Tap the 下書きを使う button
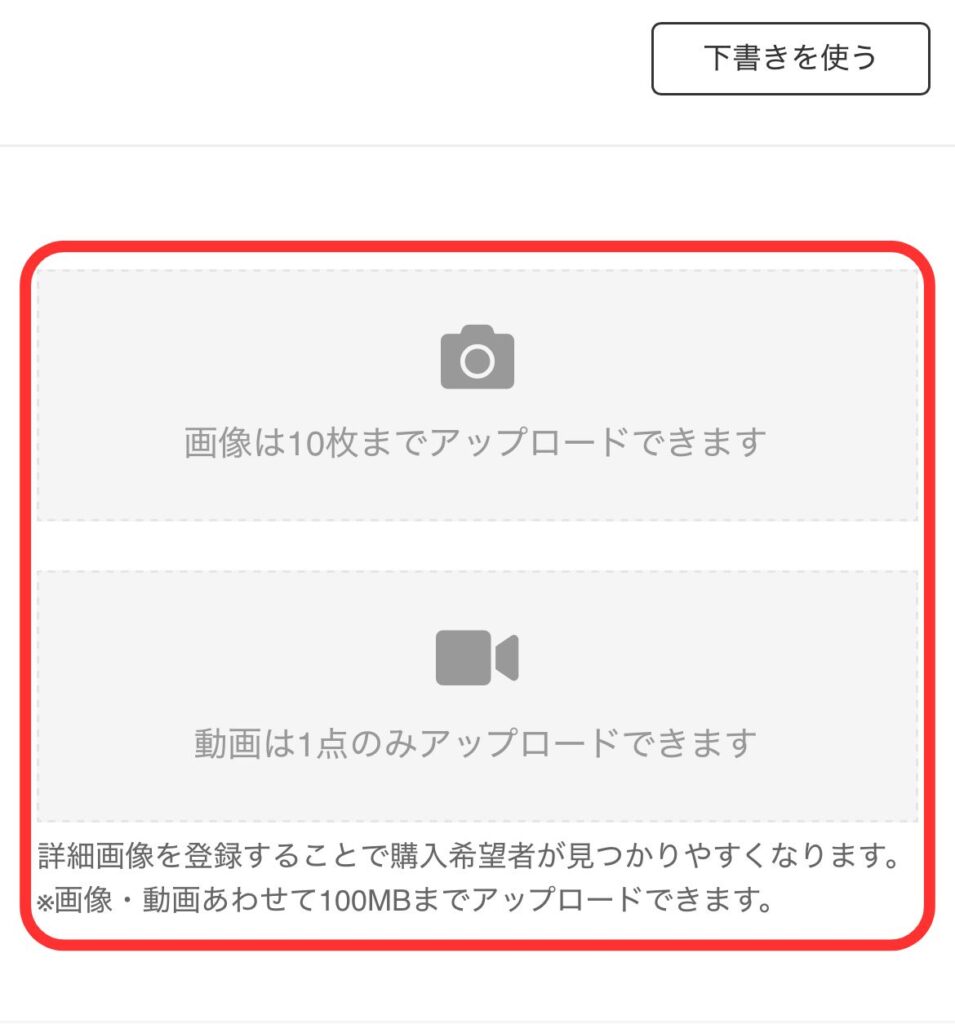 tap(790, 59)
